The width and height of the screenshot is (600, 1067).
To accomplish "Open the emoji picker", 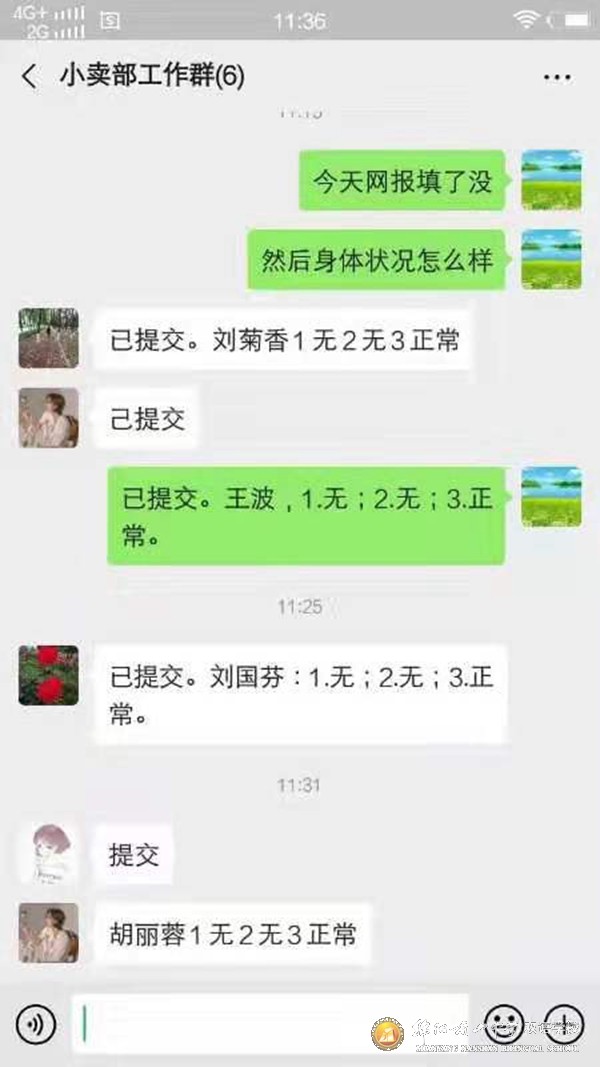I will pyautogui.click(x=503, y=1023).
